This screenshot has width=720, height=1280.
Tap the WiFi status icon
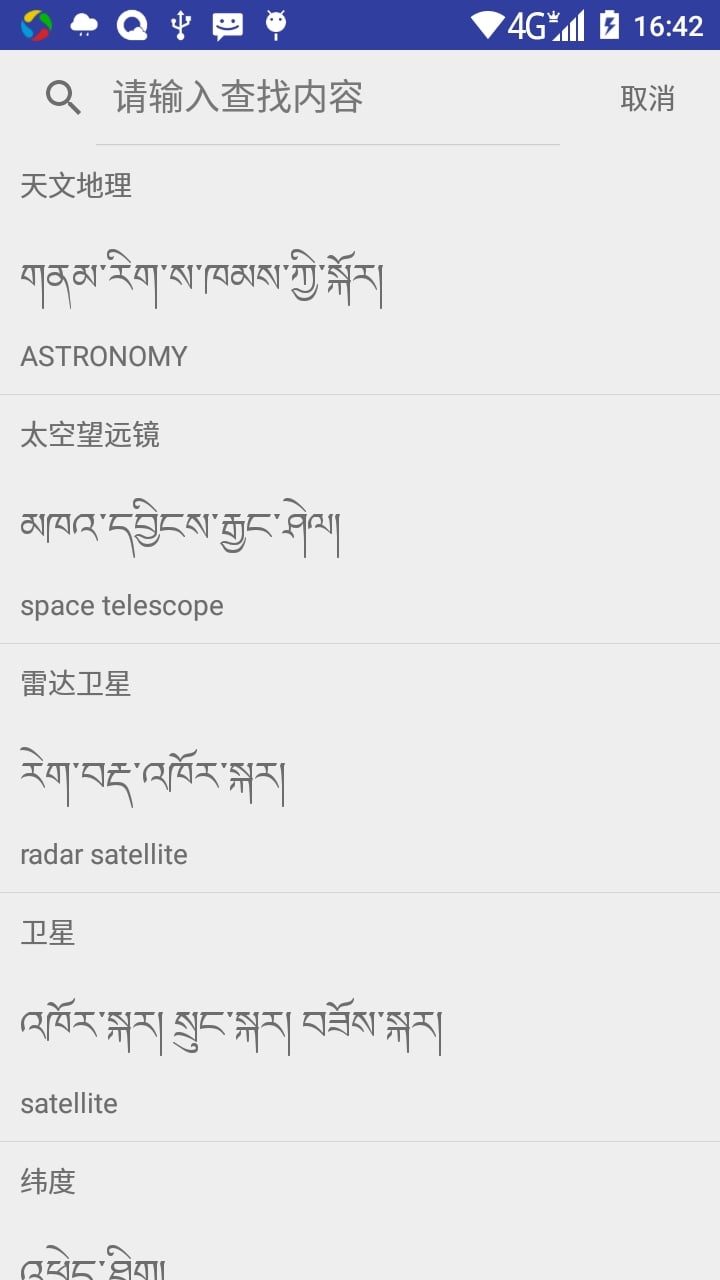[492, 22]
